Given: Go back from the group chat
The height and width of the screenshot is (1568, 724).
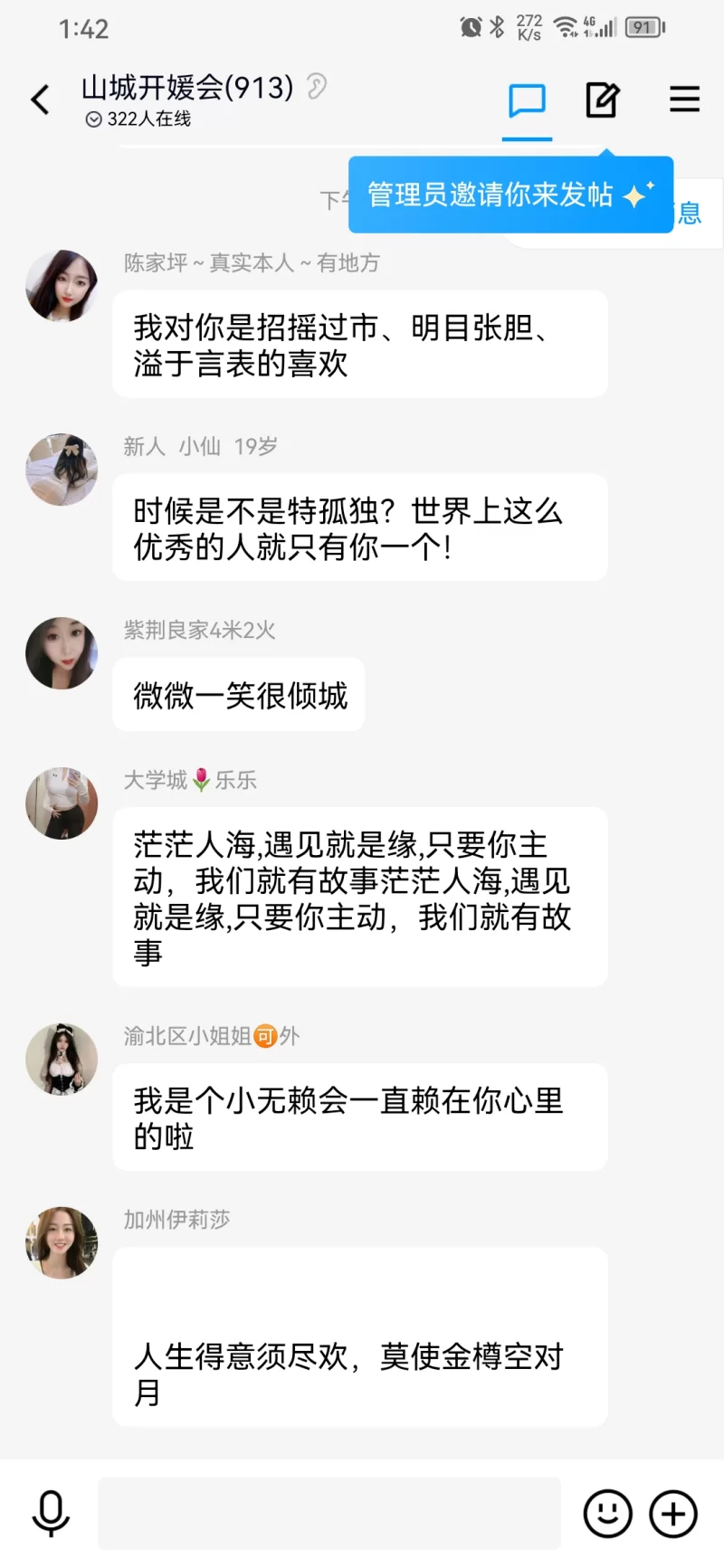Looking at the screenshot, I should (x=41, y=100).
